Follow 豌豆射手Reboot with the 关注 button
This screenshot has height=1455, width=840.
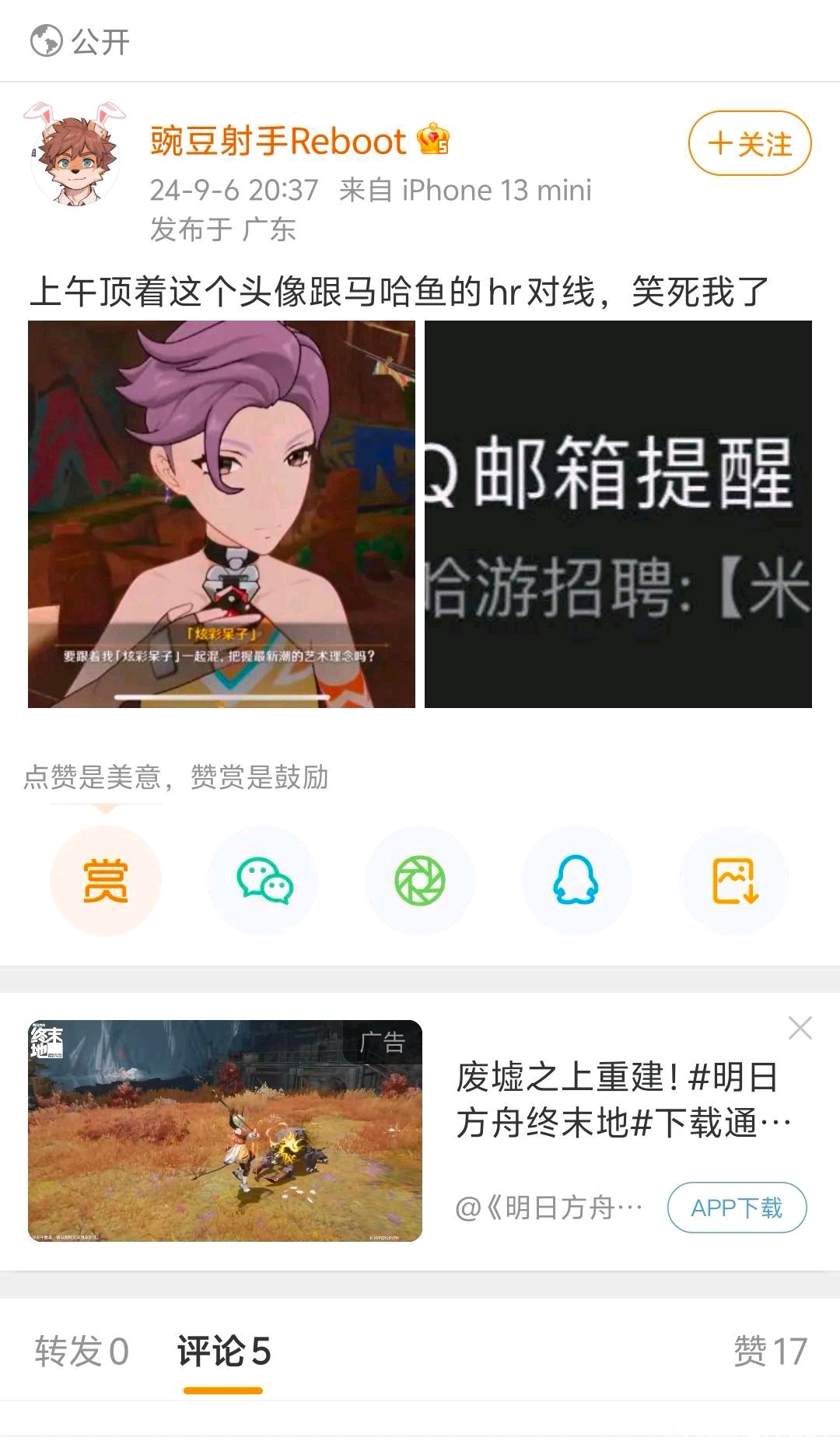coord(749,144)
